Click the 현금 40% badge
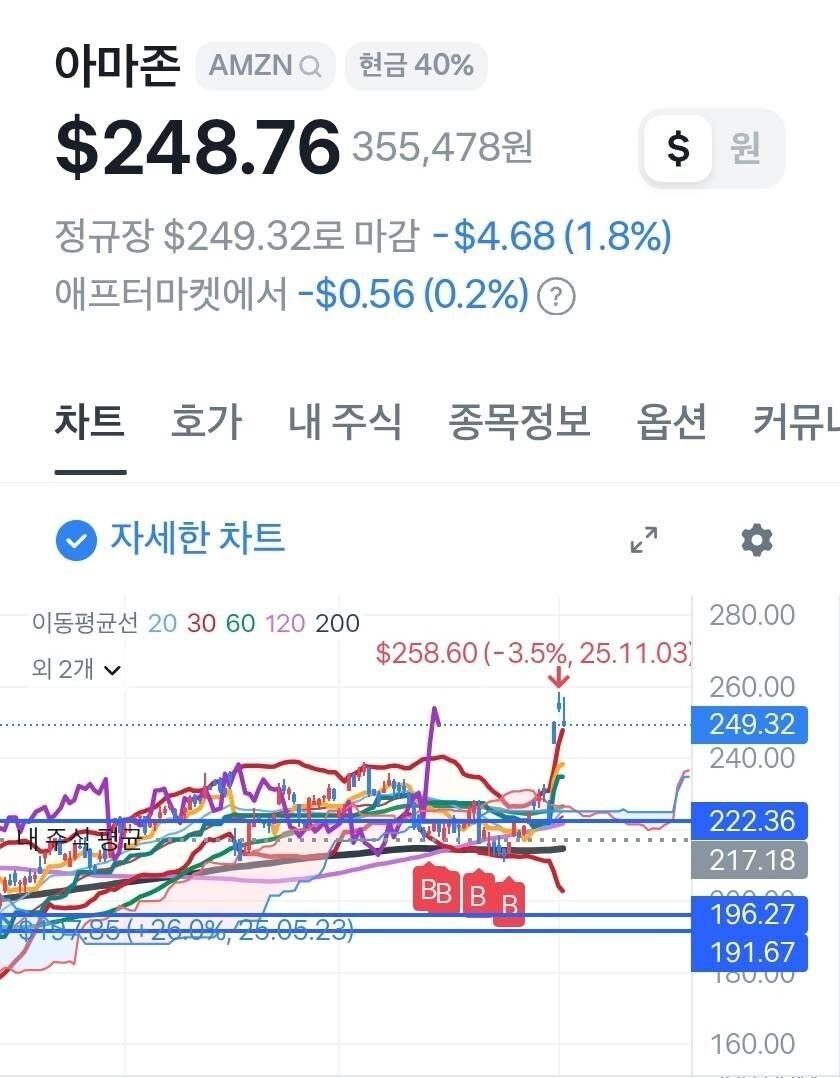This screenshot has height=1078, width=840. tap(416, 67)
